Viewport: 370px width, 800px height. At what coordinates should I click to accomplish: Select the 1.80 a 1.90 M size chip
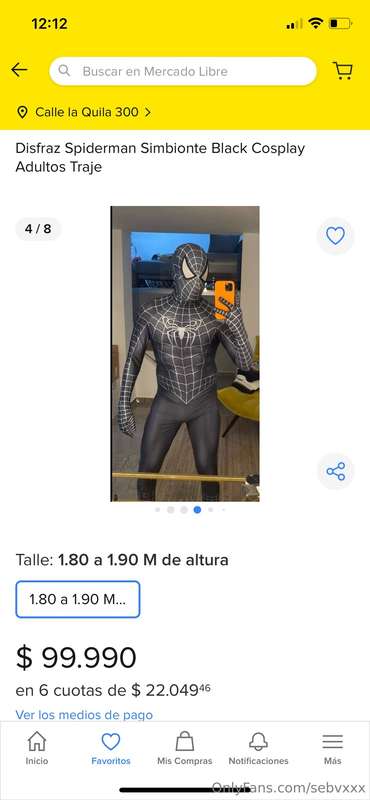[x=78, y=599]
